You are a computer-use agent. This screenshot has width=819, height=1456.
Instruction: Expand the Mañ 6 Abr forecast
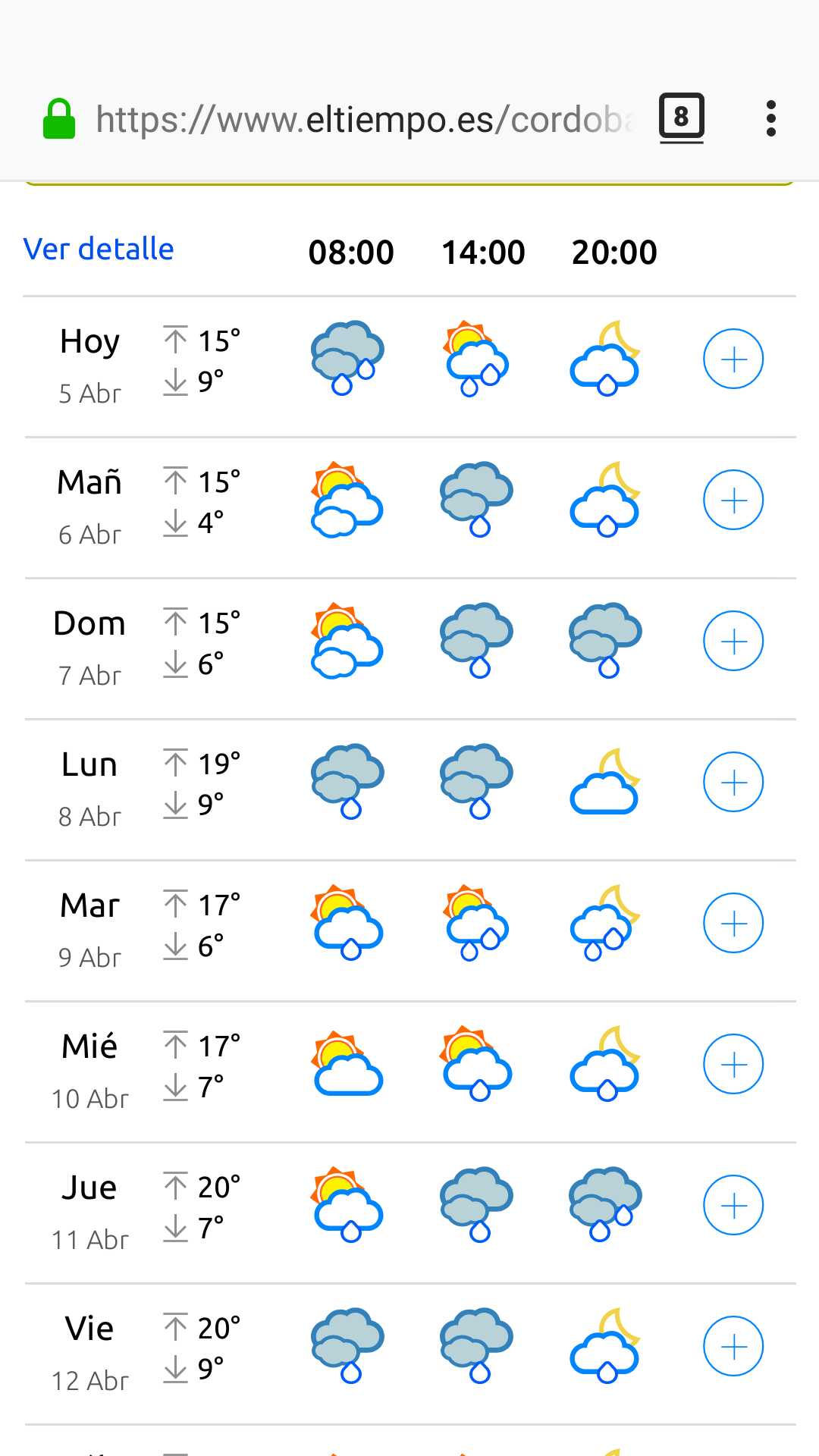click(733, 500)
